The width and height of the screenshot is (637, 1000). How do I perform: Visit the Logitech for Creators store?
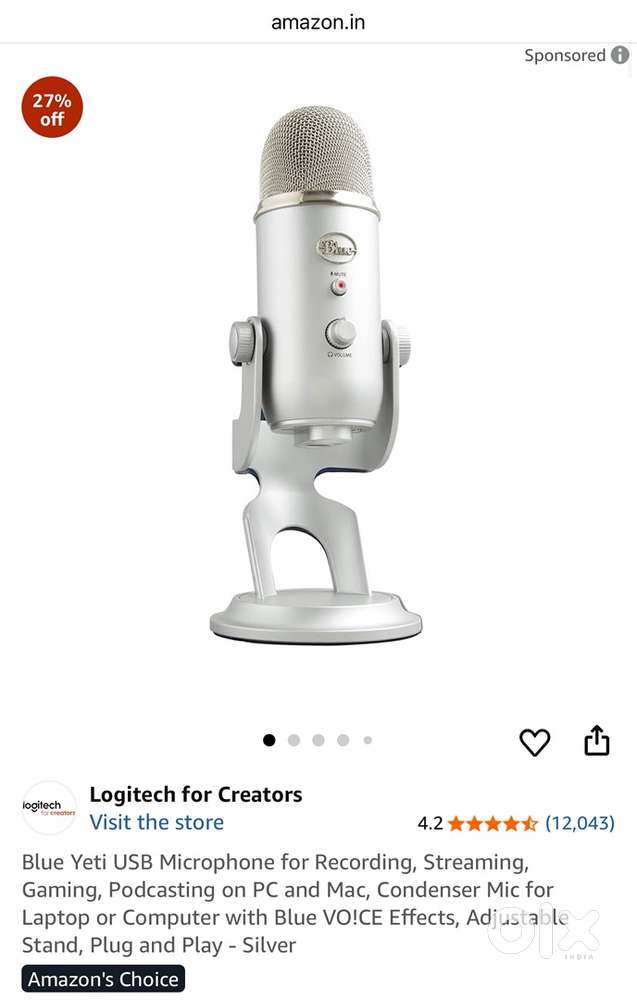(156, 823)
